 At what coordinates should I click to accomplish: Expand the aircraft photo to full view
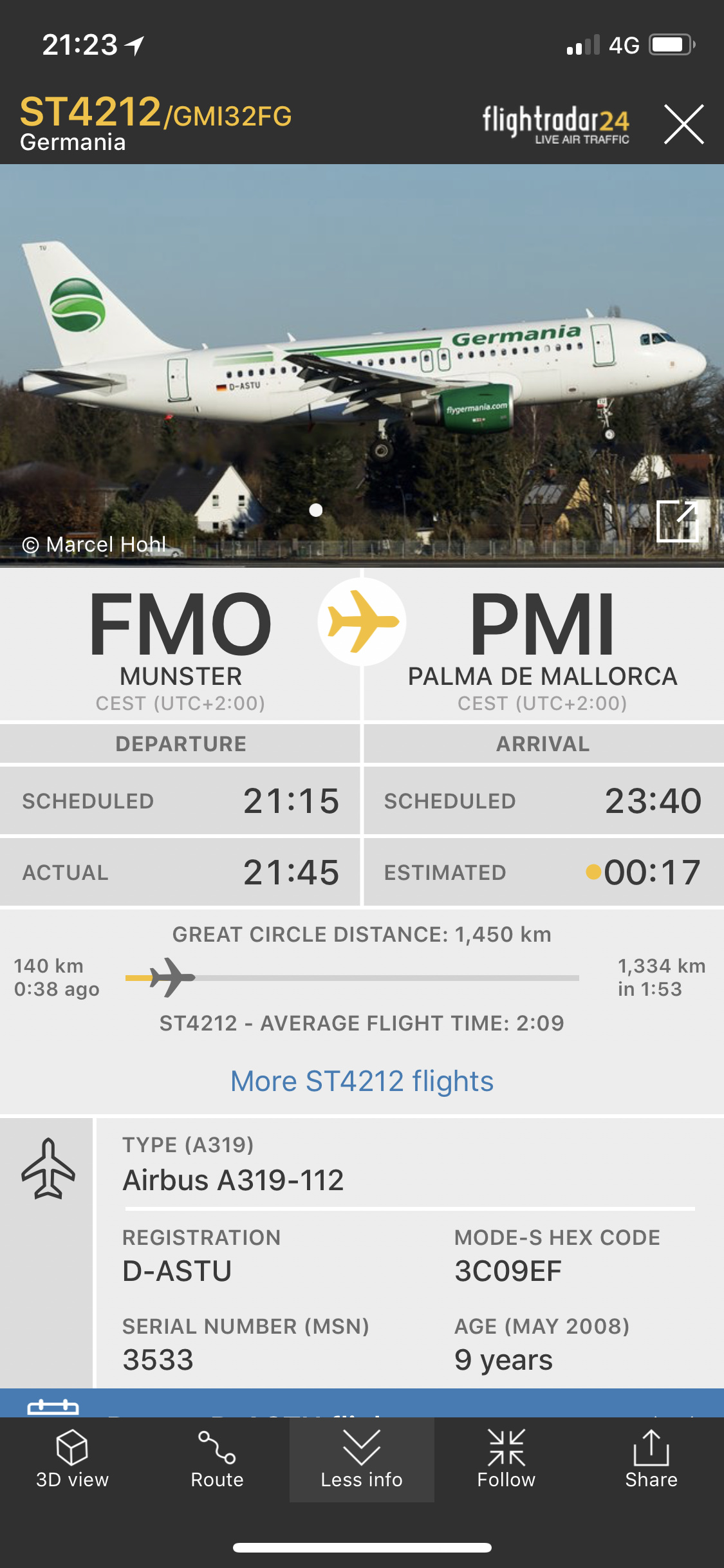click(677, 521)
